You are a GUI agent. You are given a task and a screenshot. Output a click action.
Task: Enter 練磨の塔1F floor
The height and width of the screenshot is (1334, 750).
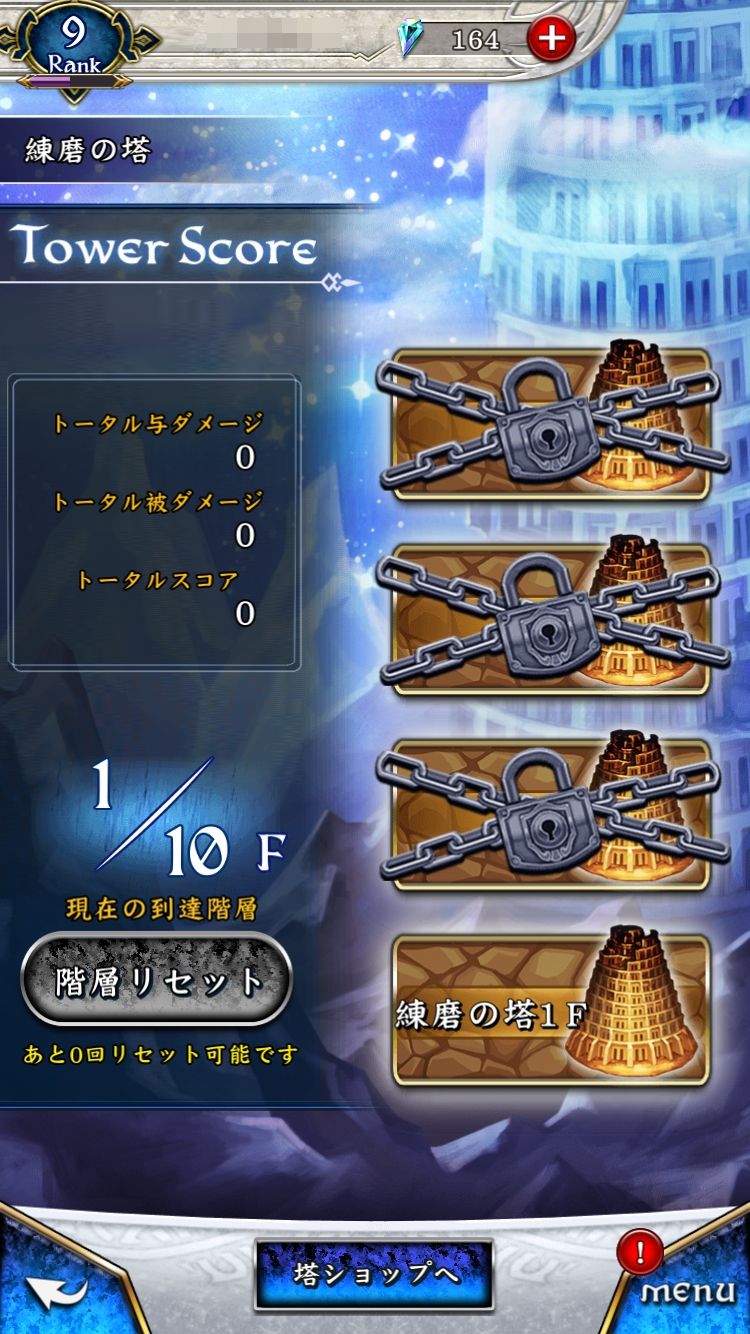551,1010
